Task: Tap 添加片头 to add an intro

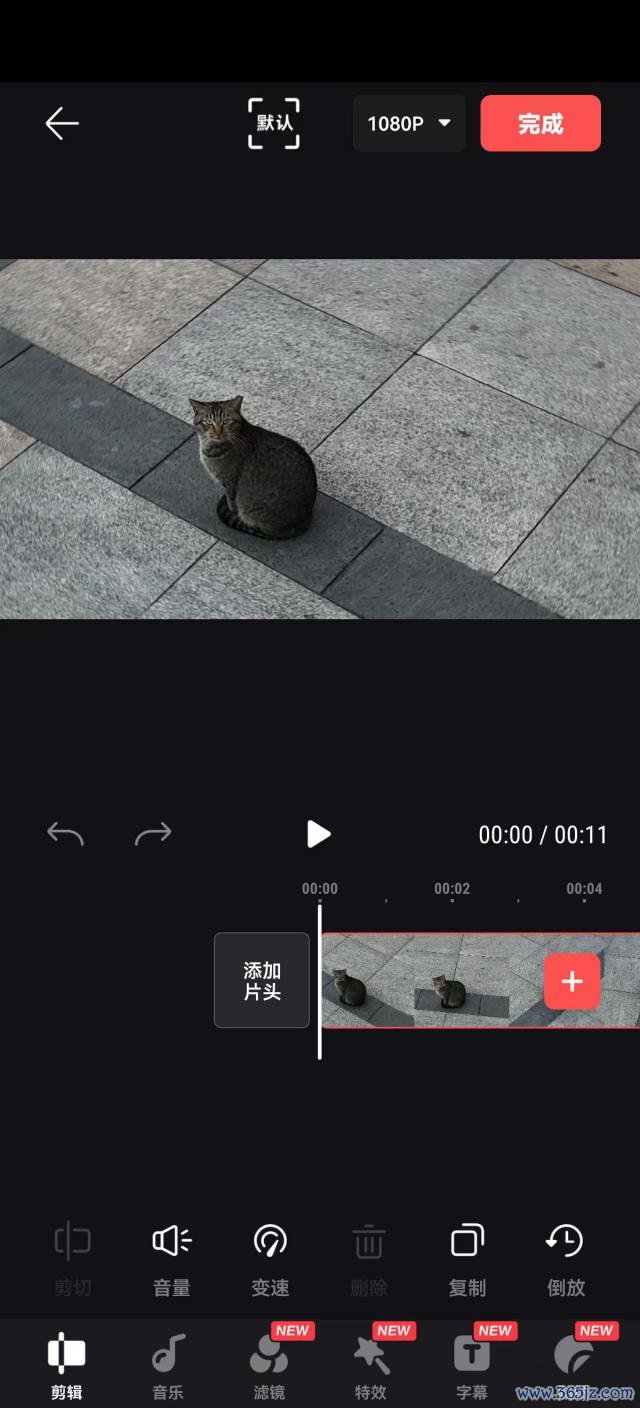Action: 262,980
